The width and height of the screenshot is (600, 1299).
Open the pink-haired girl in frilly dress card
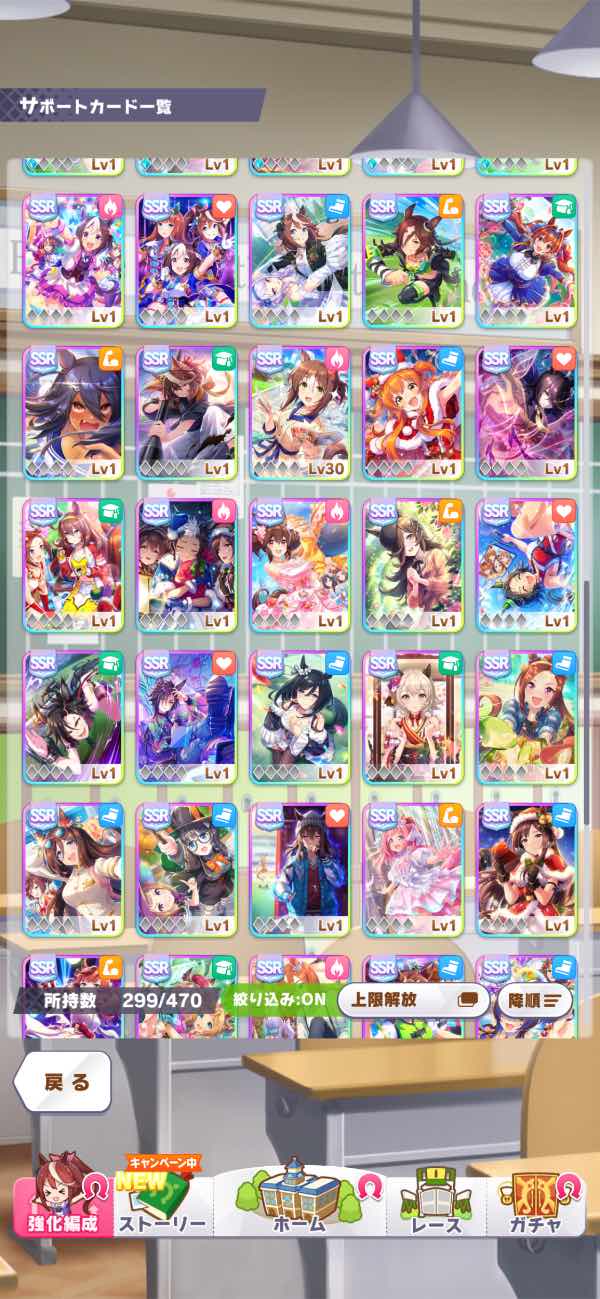click(412, 868)
